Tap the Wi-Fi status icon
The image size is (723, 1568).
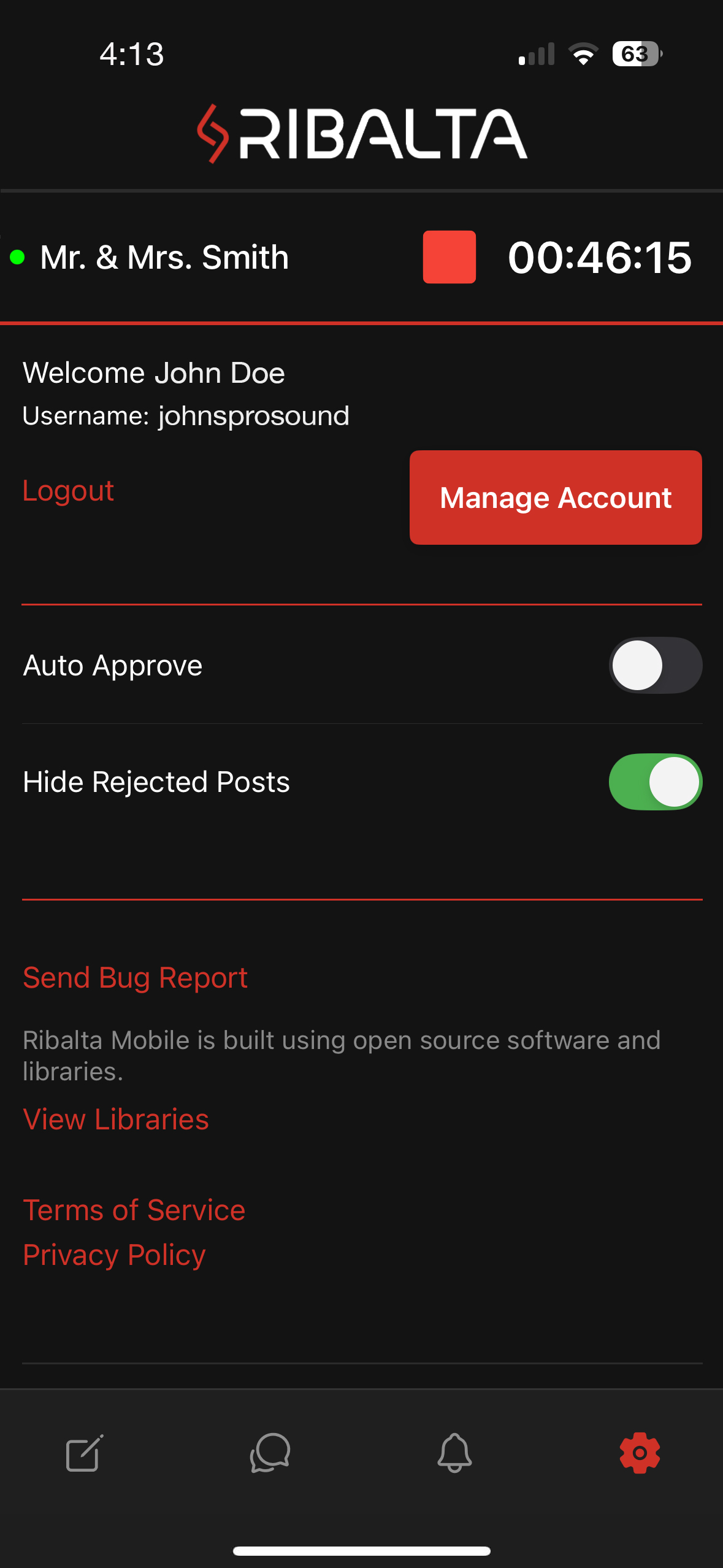pos(581,55)
